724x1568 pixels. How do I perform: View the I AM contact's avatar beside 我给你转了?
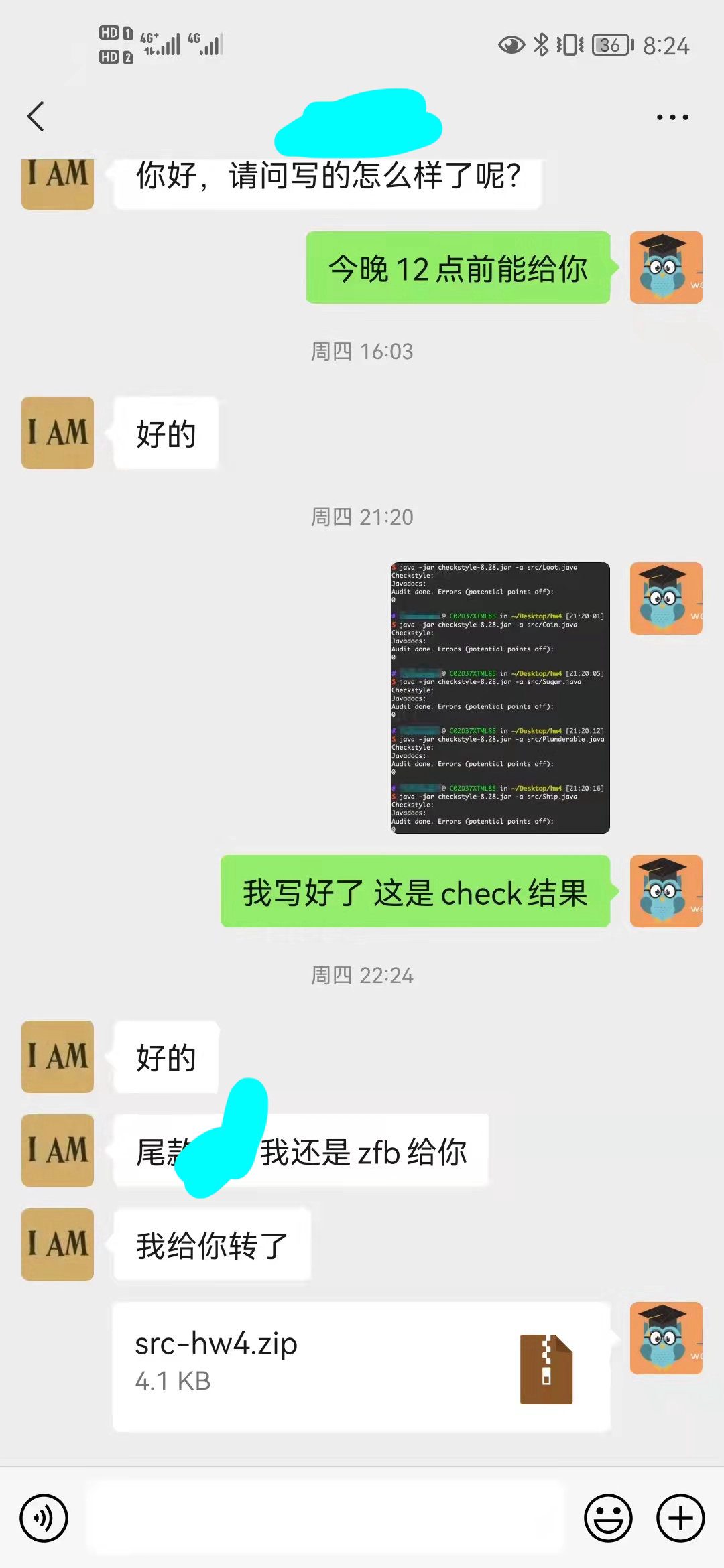58,1244
